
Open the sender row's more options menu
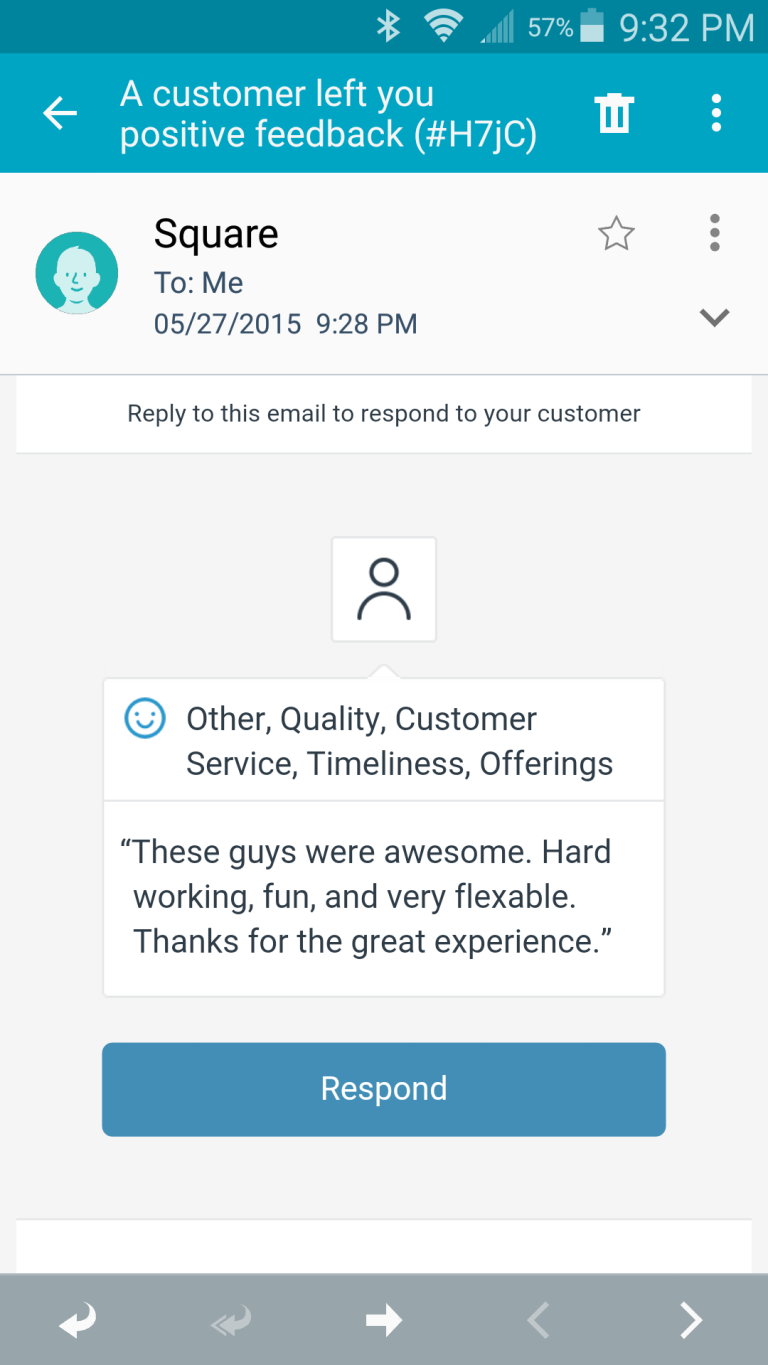pyautogui.click(x=714, y=233)
